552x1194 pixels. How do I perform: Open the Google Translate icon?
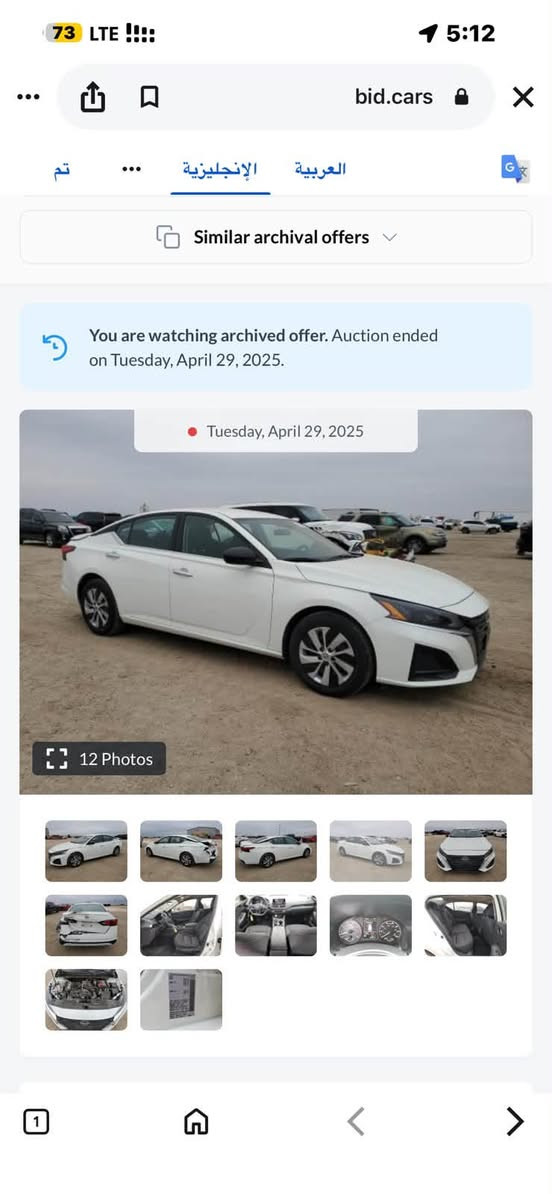tap(515, 168)
